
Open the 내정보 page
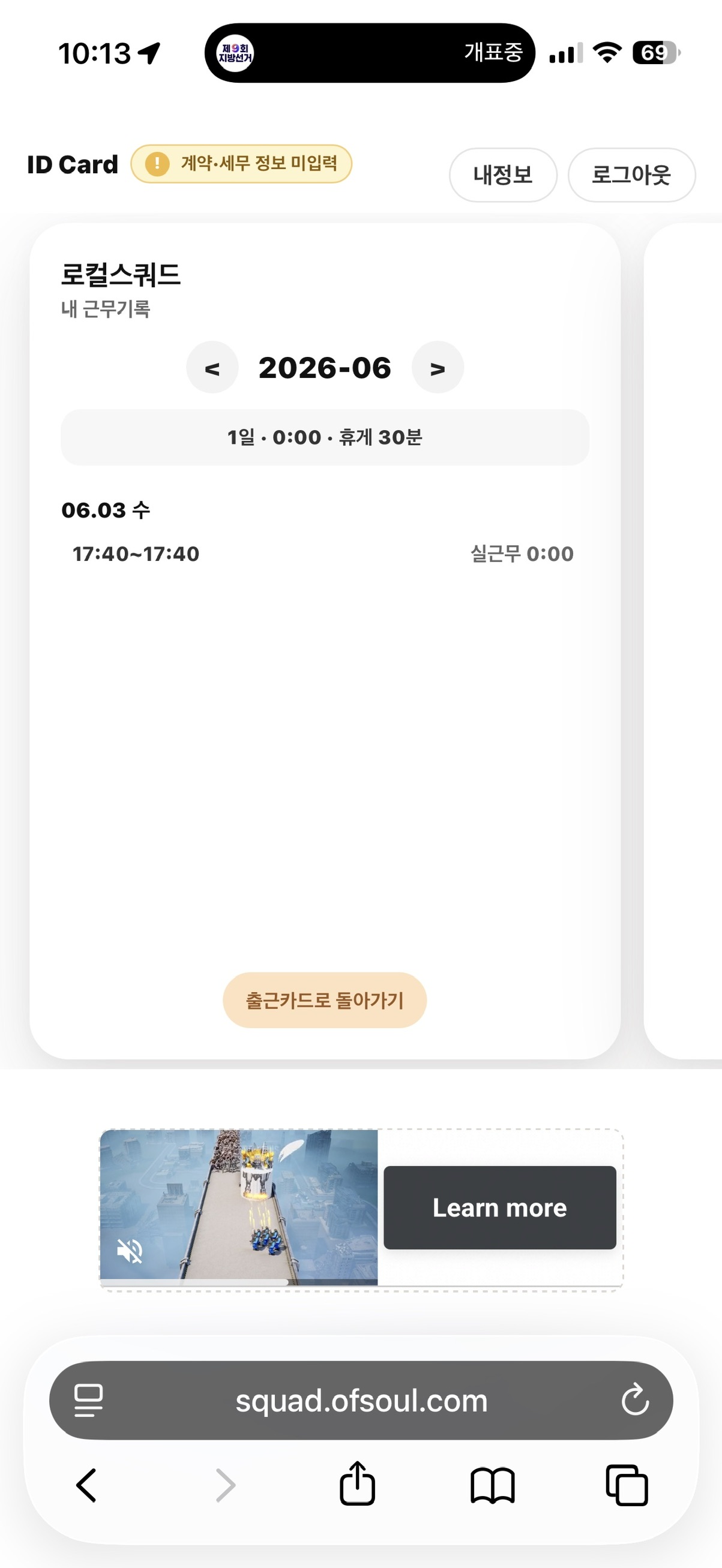point(503,175)
